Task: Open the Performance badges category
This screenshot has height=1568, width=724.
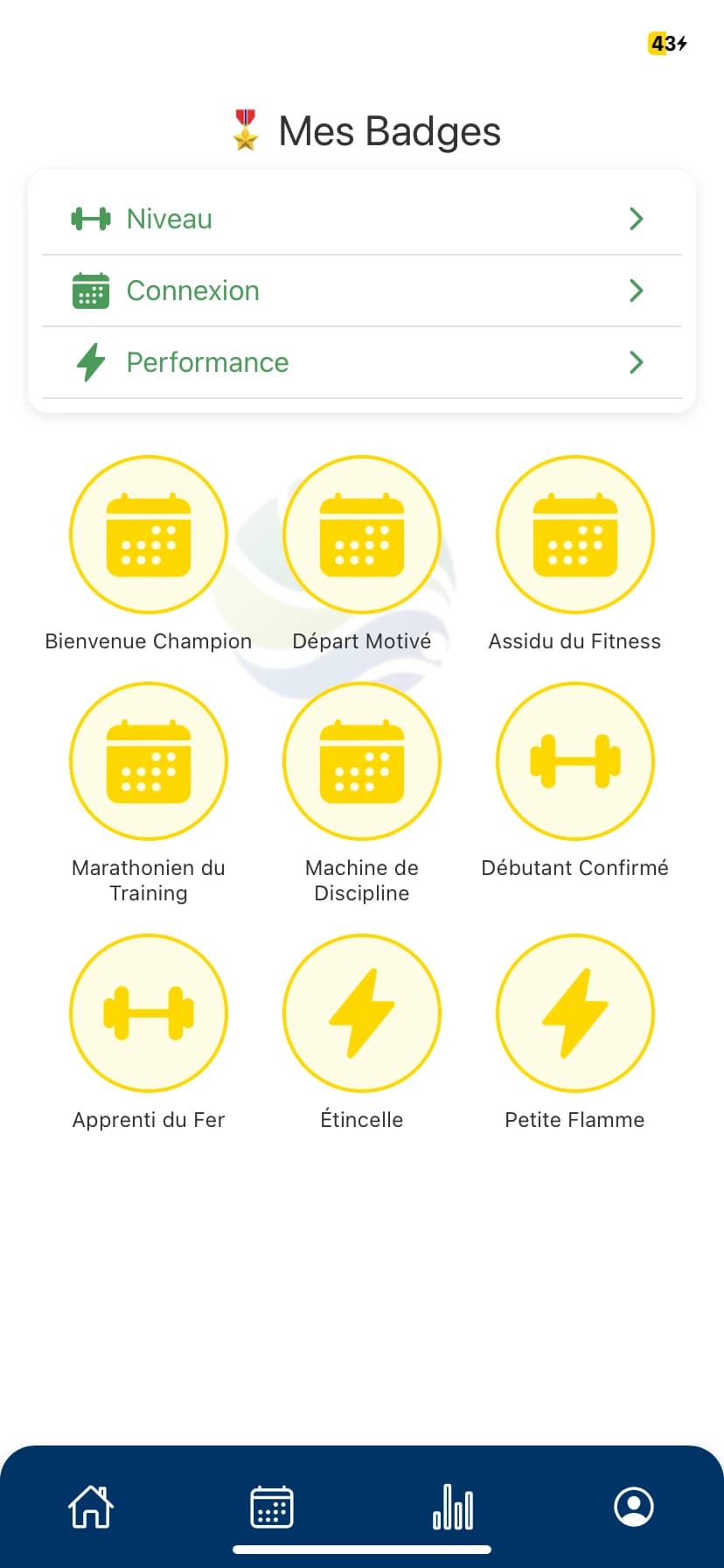Action: coord(361,362)
